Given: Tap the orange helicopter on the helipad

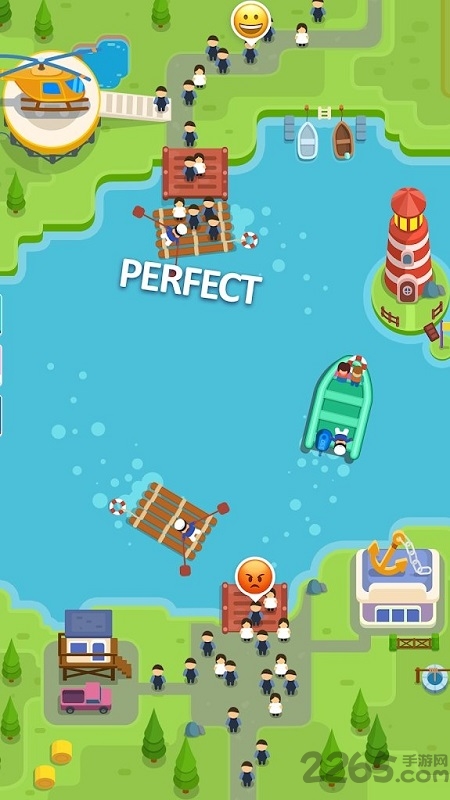Looking at the screenshot, I should pyautogui.click(x=47, y=85).
